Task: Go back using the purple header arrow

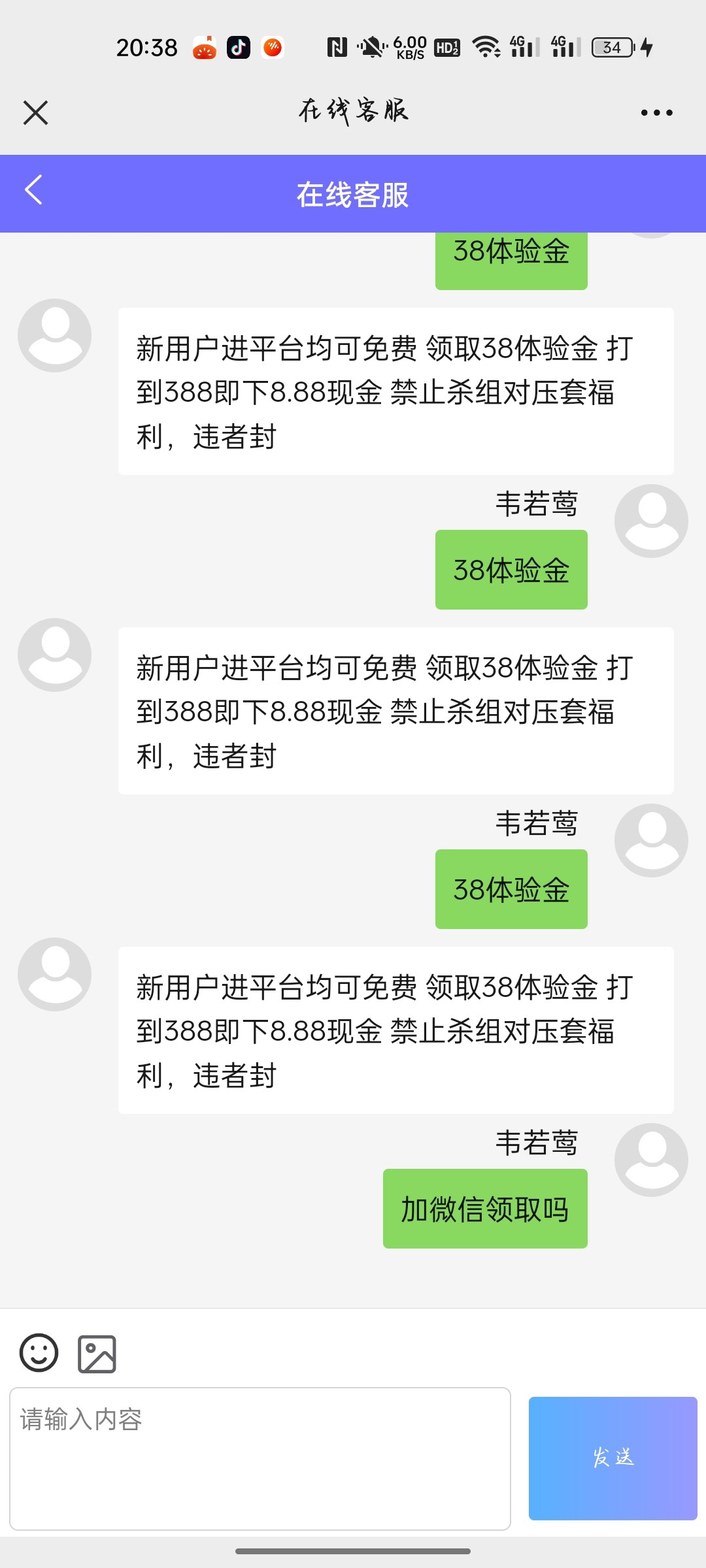Action: pyautogui.click(x=33, y=190)
